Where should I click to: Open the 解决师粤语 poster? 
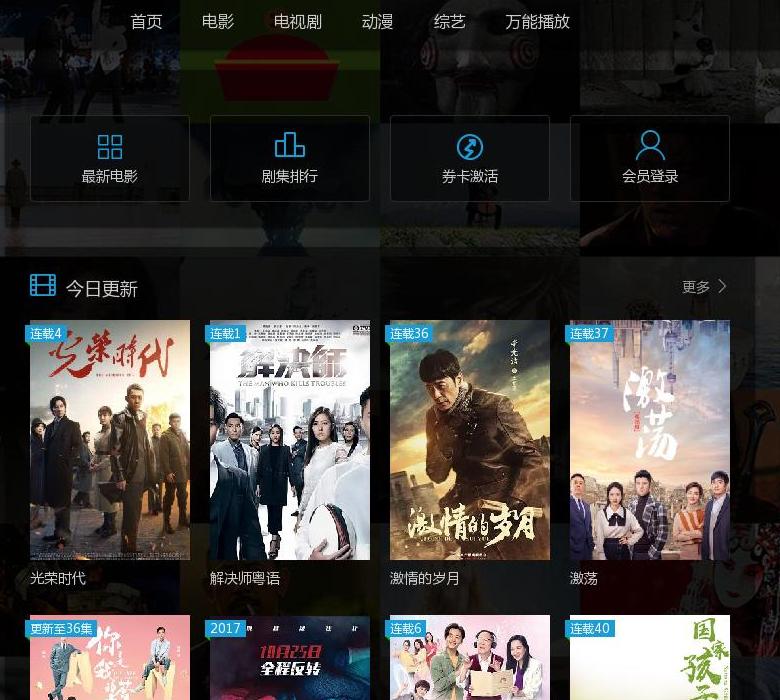290,440
